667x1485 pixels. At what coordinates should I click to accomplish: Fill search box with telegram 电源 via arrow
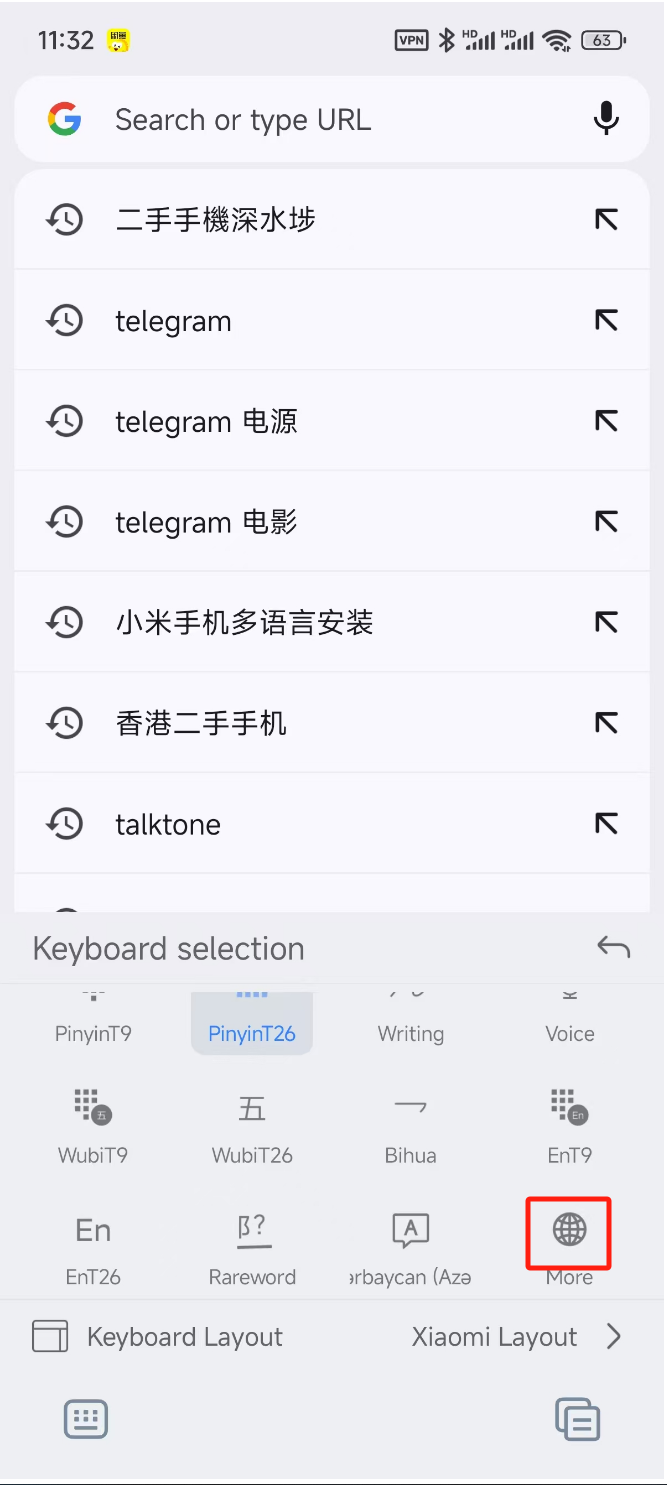606,421
